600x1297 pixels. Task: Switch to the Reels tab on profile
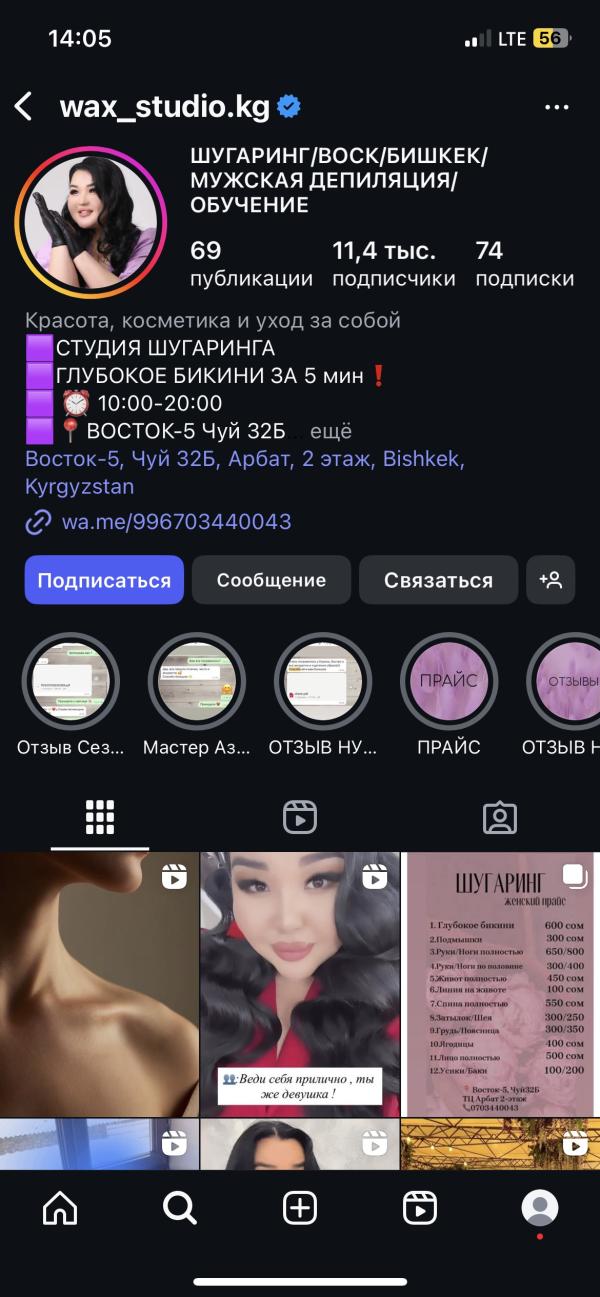pyautogui.click(x=299, y=817)
